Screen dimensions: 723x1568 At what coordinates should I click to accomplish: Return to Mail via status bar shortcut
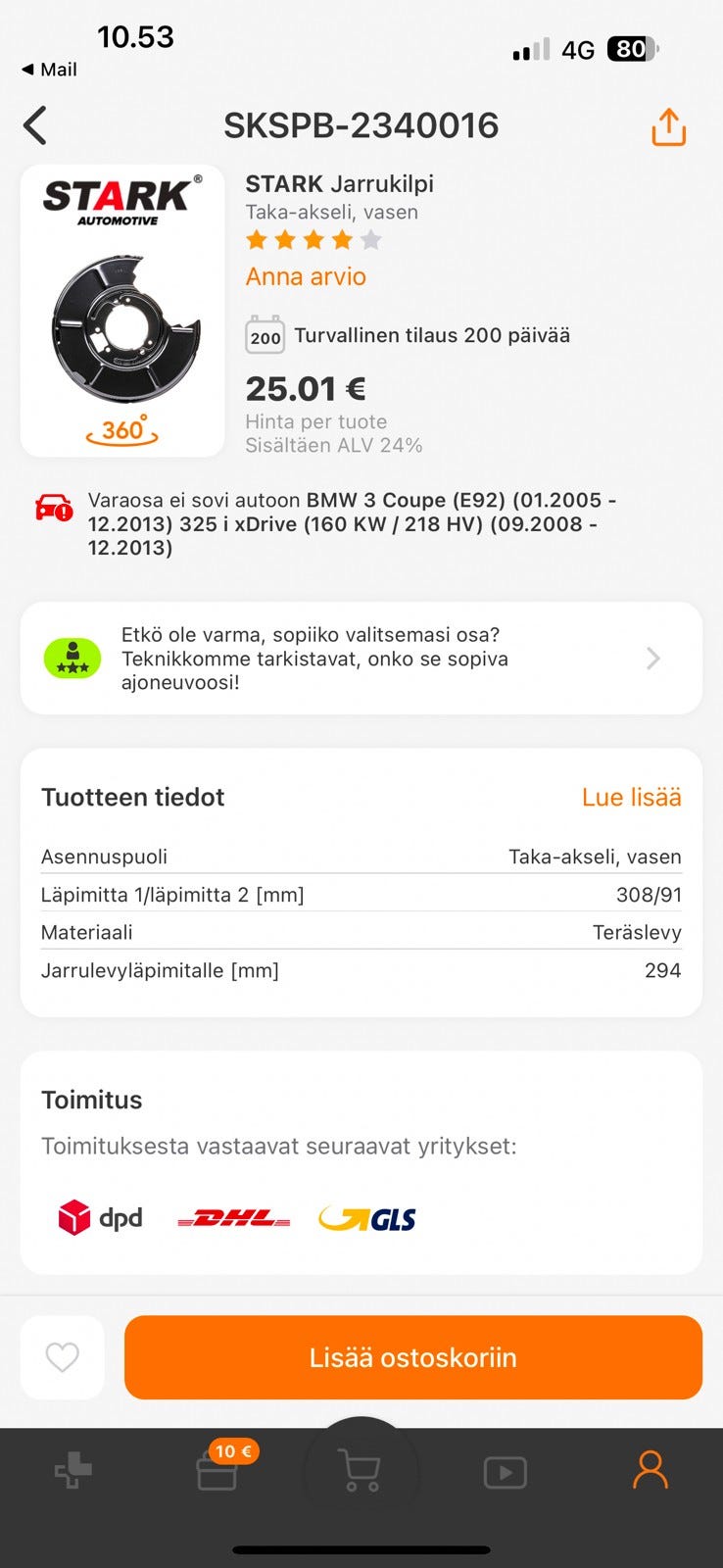pos(47,70)
